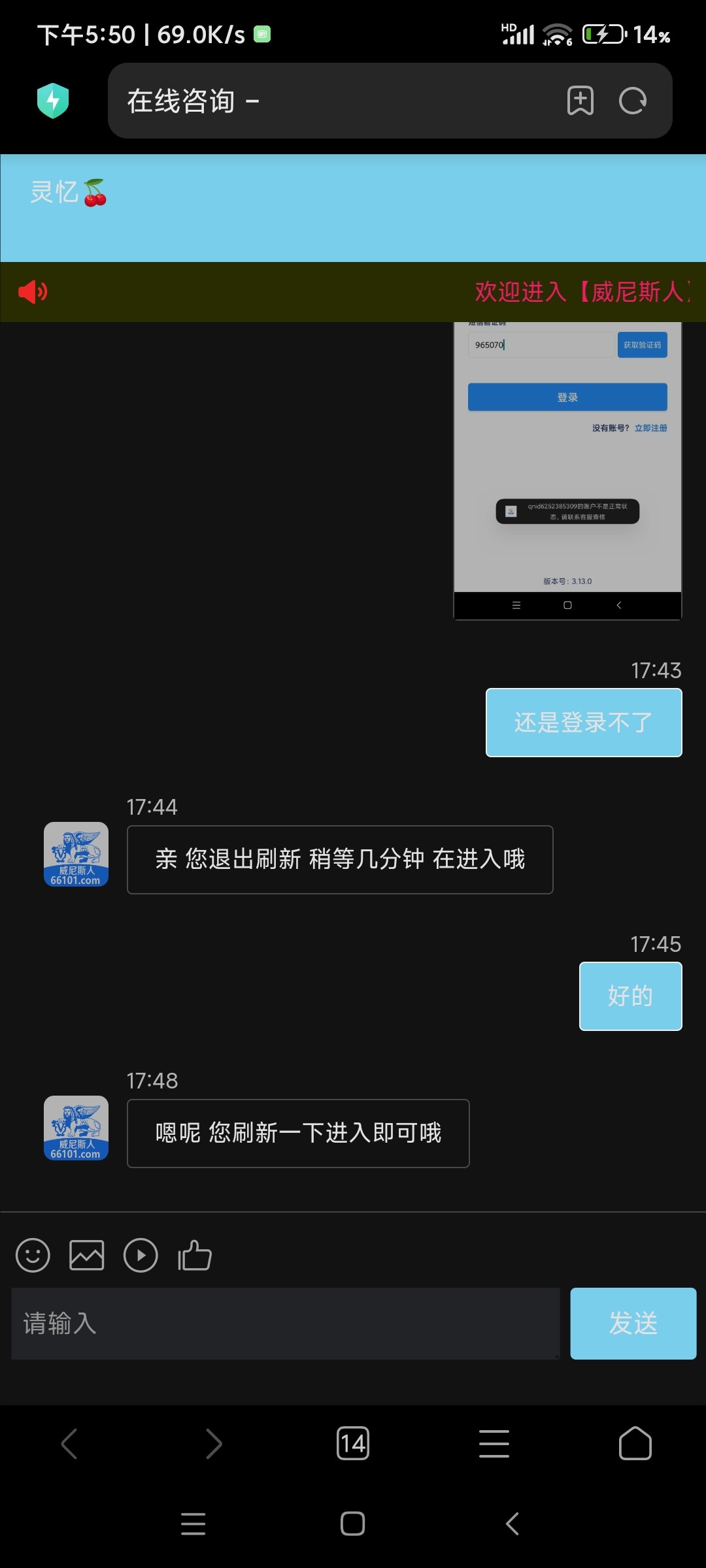This screenshot has width=706, height=1568.
Task: Go back to the previous page
Action: pyautogui.click(x=69, y=1443)
